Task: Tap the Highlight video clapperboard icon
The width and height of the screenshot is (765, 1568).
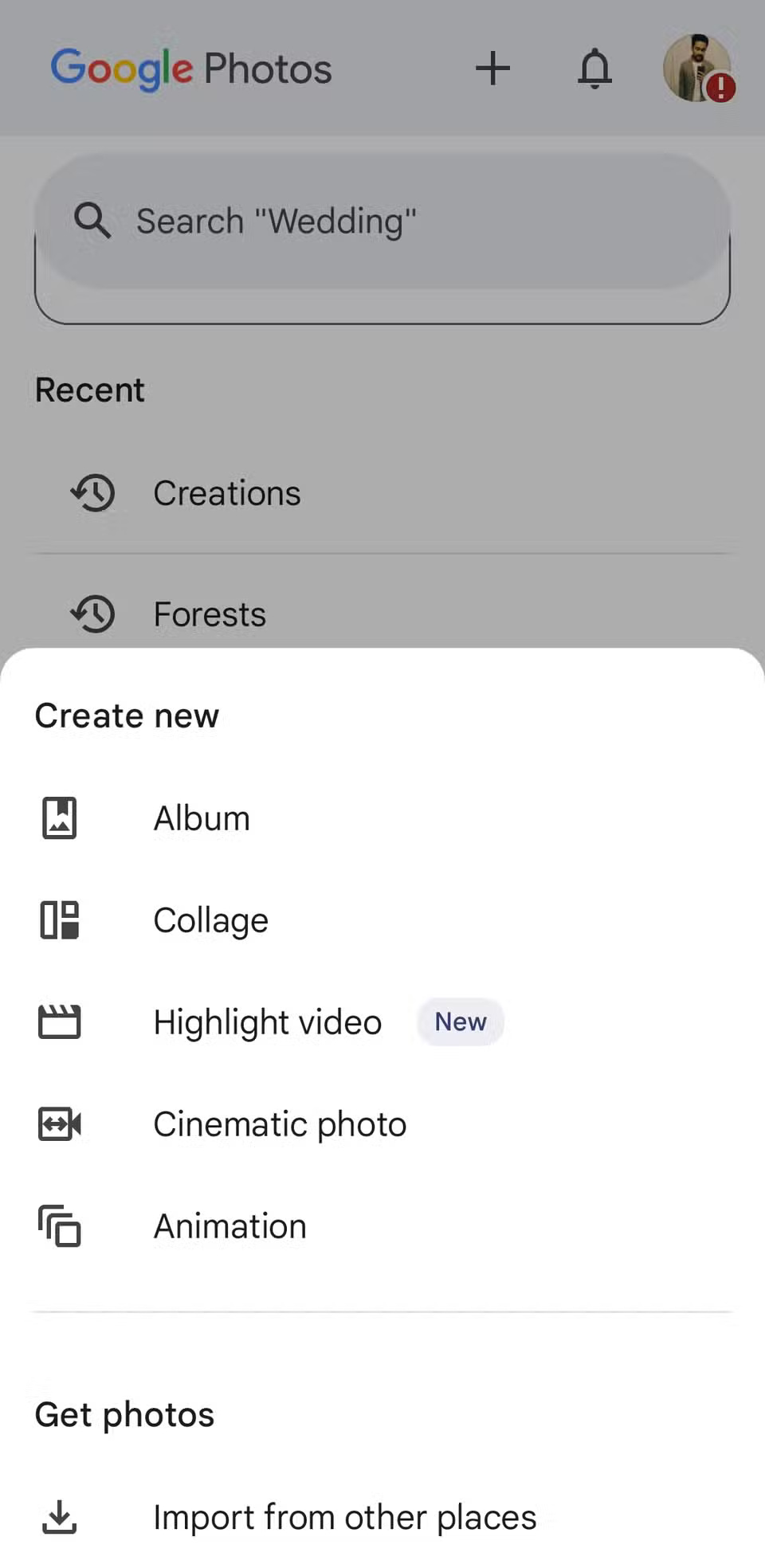Action: pyautogui.click(x=58, y=1022)
